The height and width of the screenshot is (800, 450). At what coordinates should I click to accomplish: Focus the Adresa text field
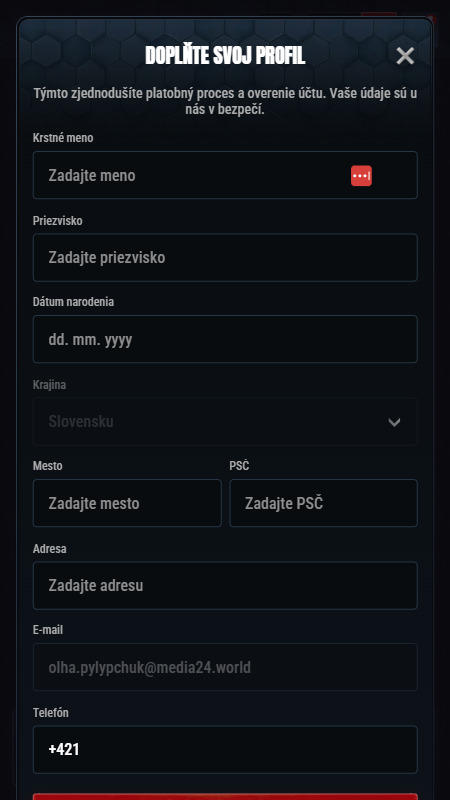(x=225, y=586)
